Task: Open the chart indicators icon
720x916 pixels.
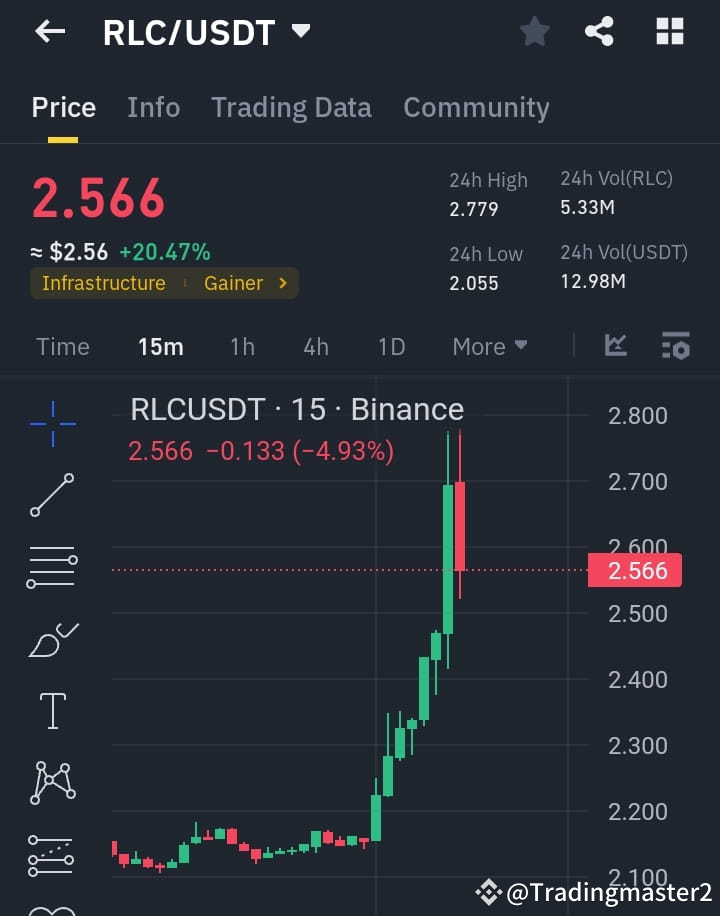Action: click(x=616, y=346)
